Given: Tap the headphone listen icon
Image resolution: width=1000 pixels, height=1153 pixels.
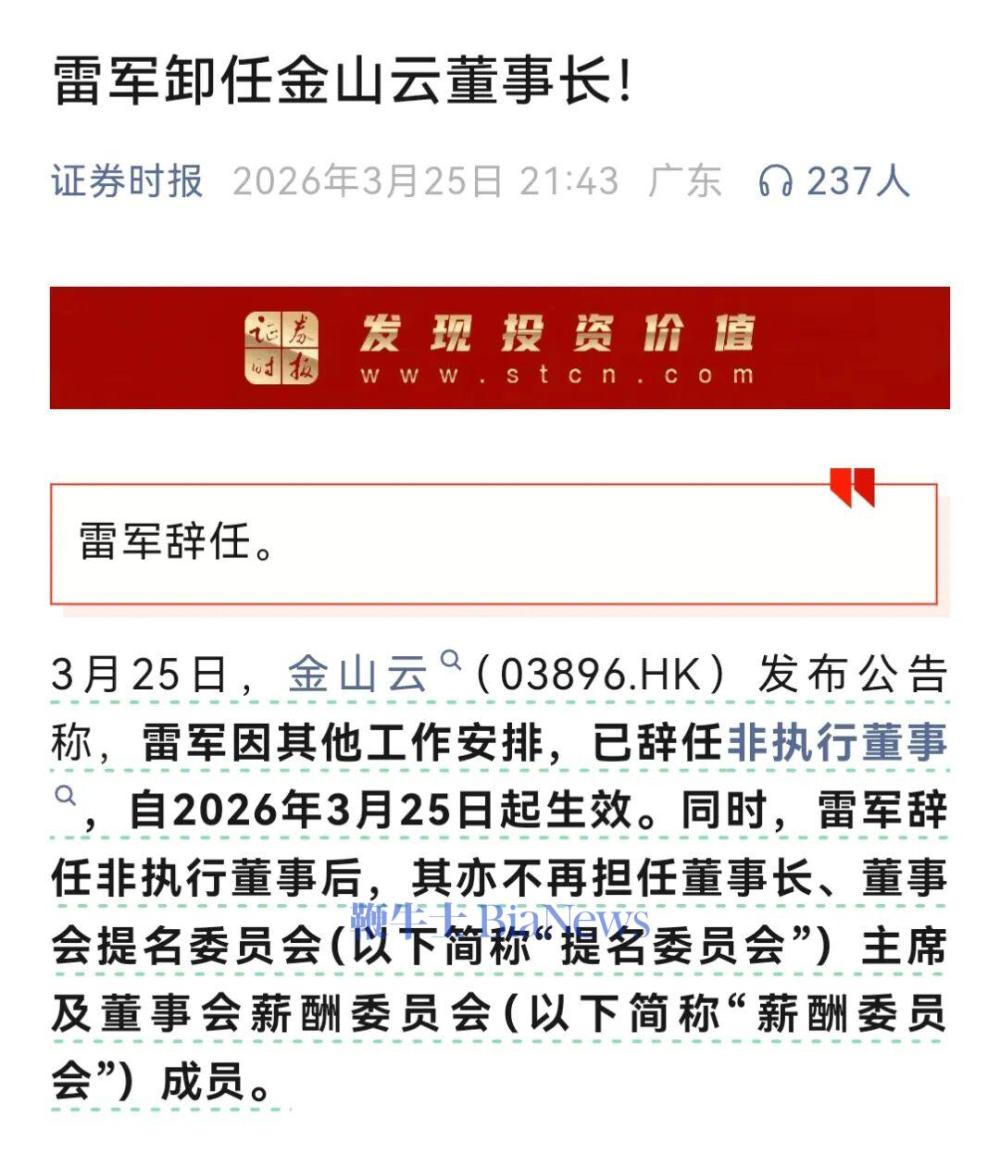Looking at the screenshot, I should pyautogui.click(x=775, y=181).
